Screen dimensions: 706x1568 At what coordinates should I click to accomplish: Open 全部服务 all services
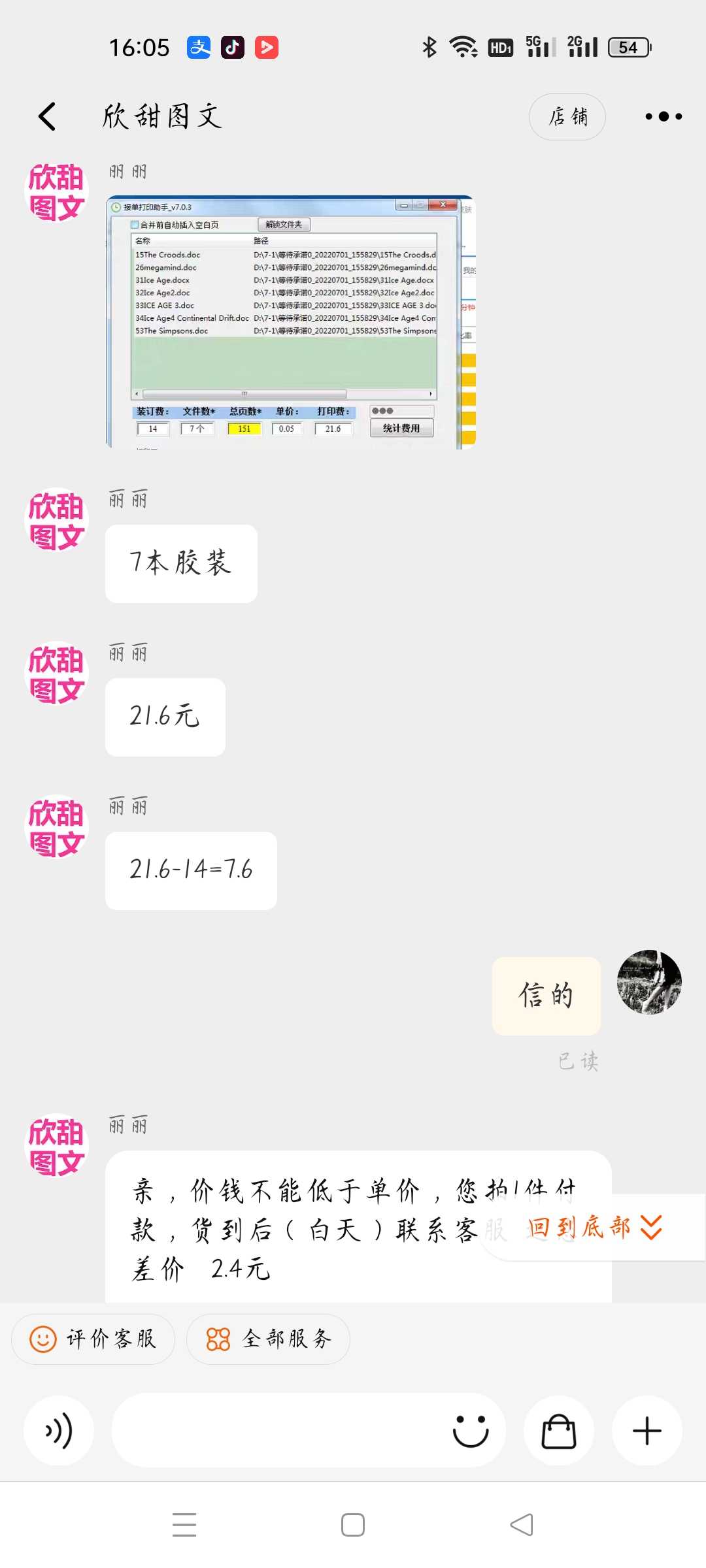pos(268,1339)
